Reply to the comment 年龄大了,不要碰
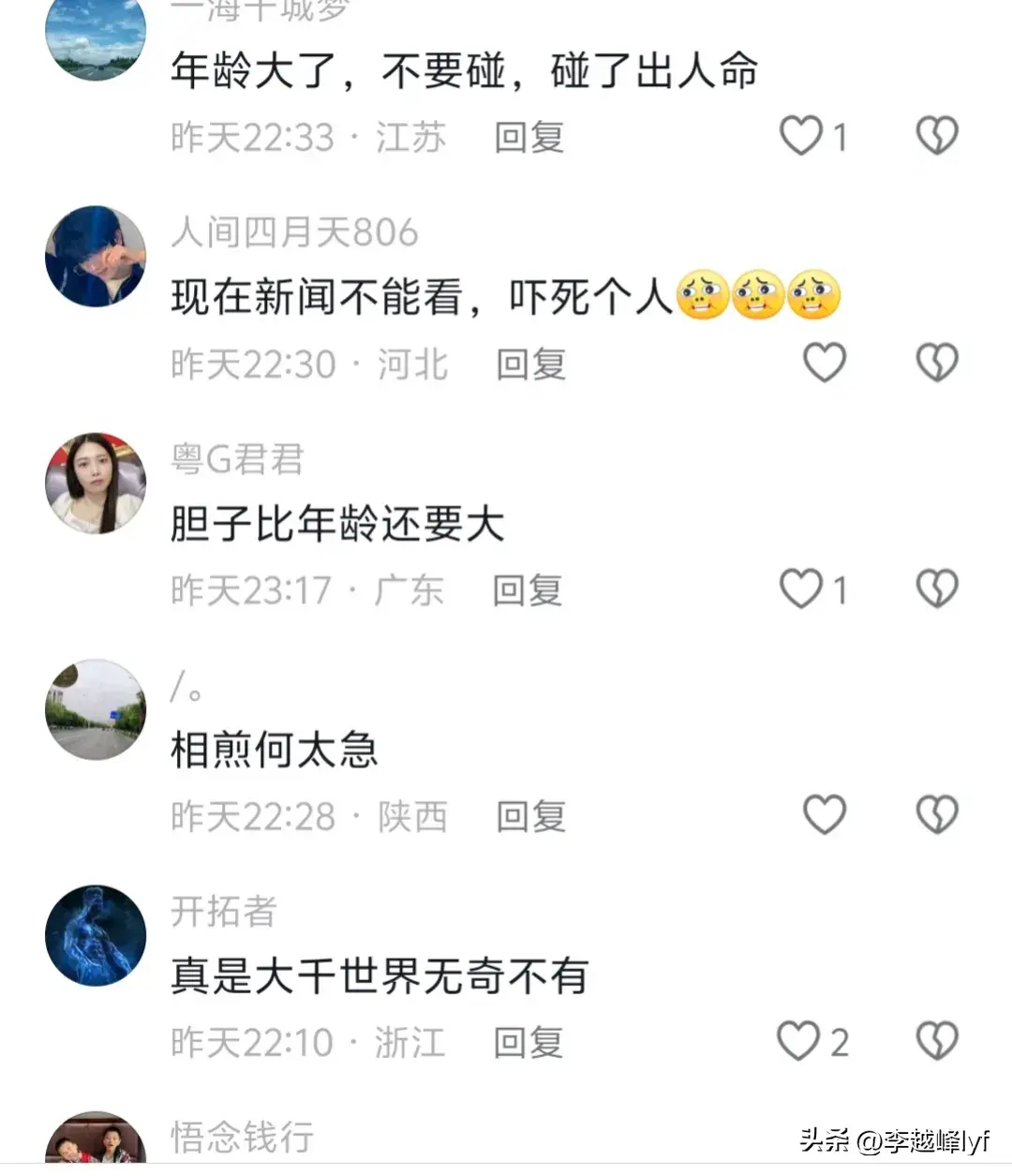This screenshot has height=1176, width=1012. click(x=529, y=138)
